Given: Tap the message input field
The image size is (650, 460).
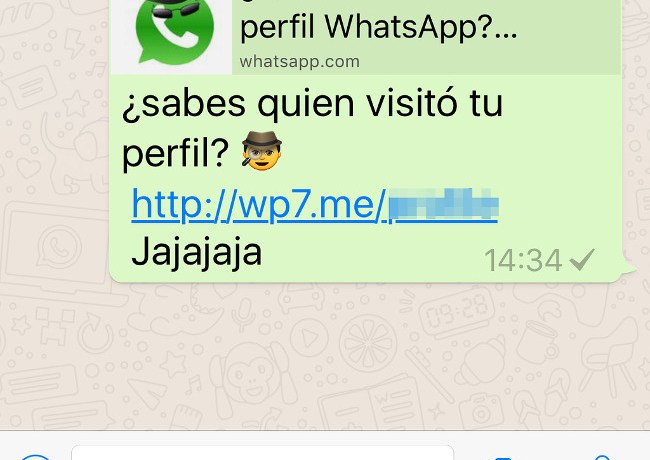Looking at the screenshot, I should click(x=262, y=453).
